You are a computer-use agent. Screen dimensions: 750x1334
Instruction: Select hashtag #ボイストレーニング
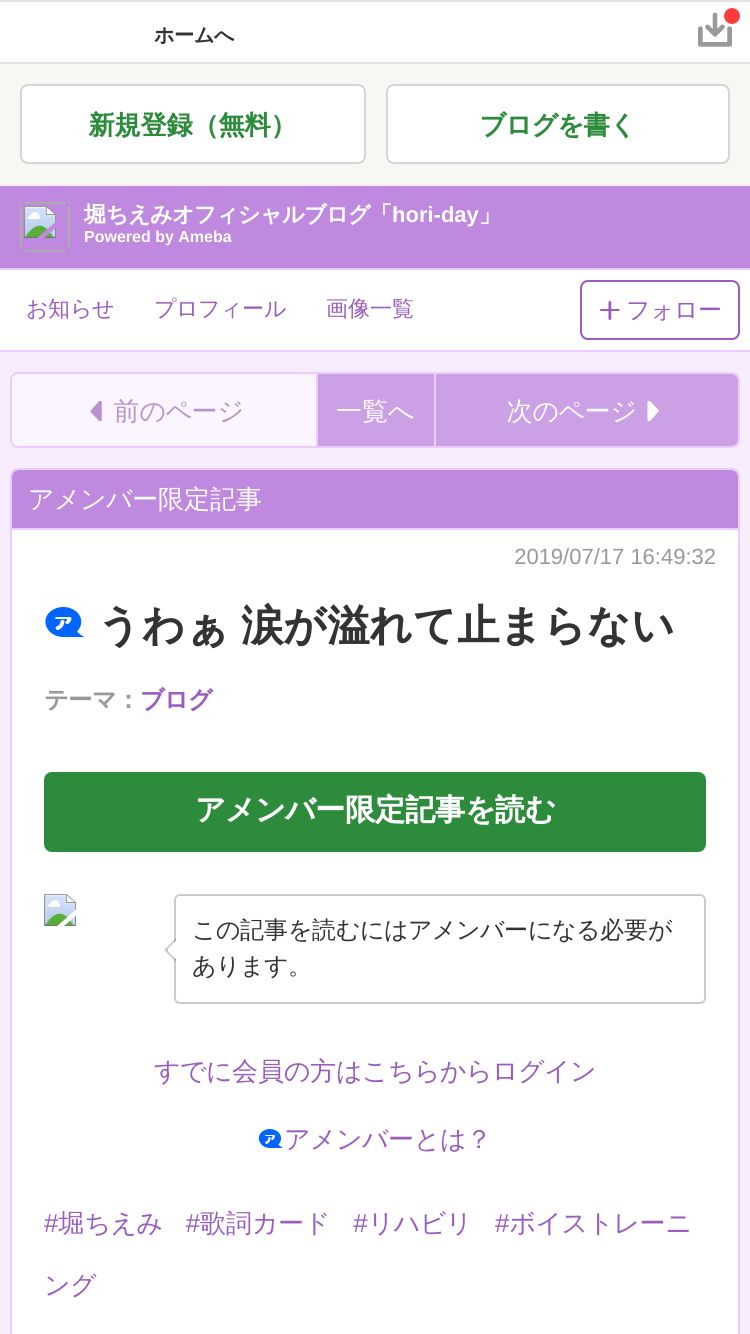tap(592, 1223)
